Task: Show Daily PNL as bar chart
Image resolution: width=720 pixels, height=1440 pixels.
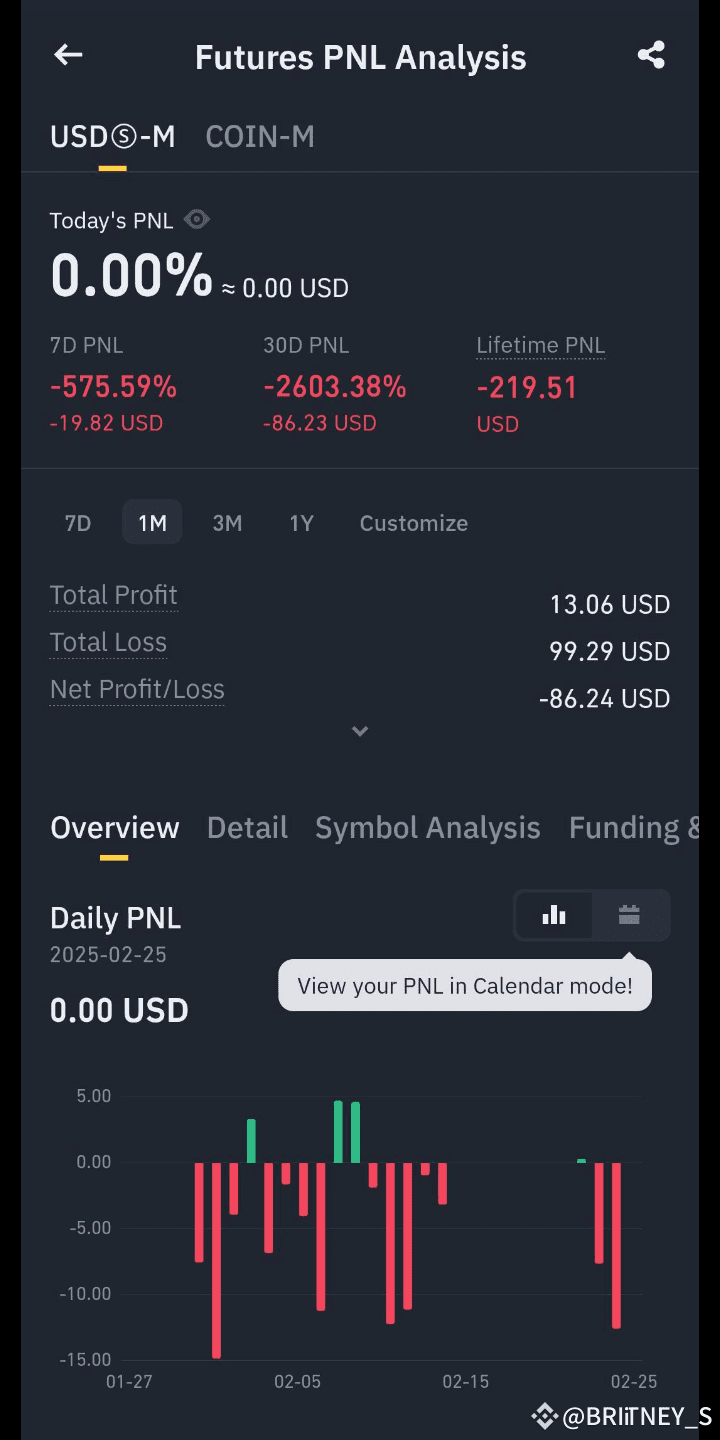Action: click(554, 915)
